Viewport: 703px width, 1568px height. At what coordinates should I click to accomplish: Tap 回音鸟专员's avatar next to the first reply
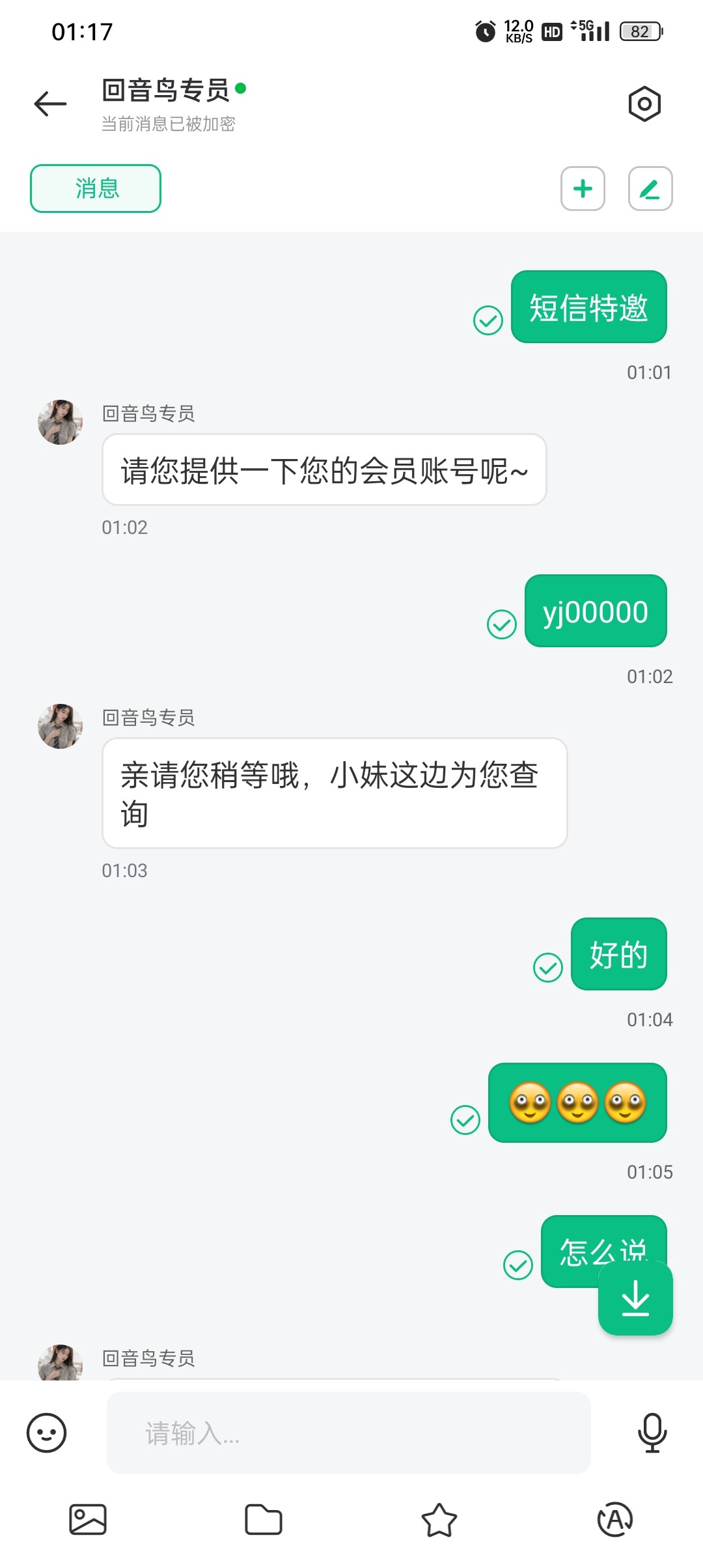coord(59,421)
